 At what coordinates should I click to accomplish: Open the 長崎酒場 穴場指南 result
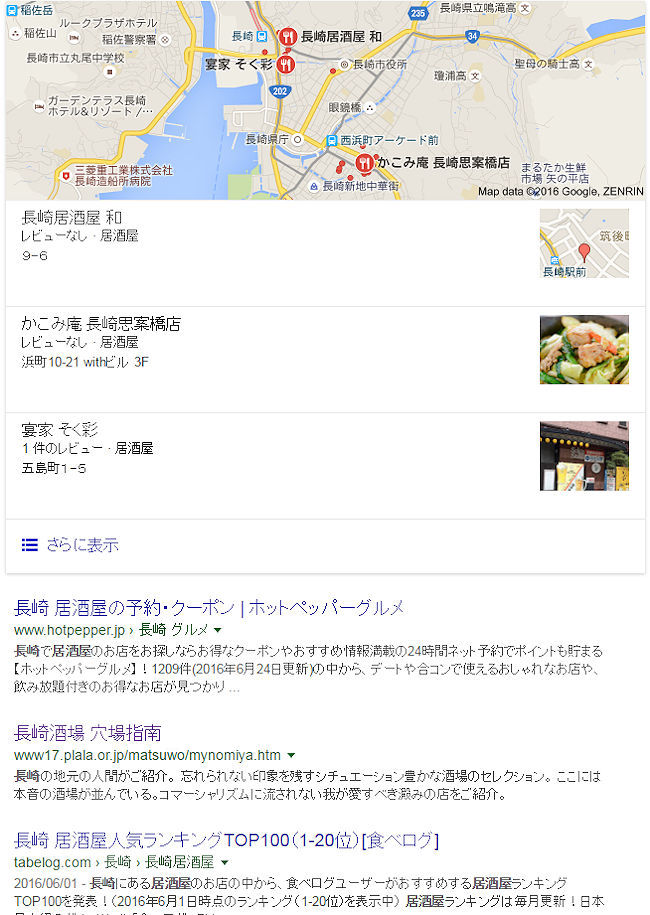(x=88, y=732)
